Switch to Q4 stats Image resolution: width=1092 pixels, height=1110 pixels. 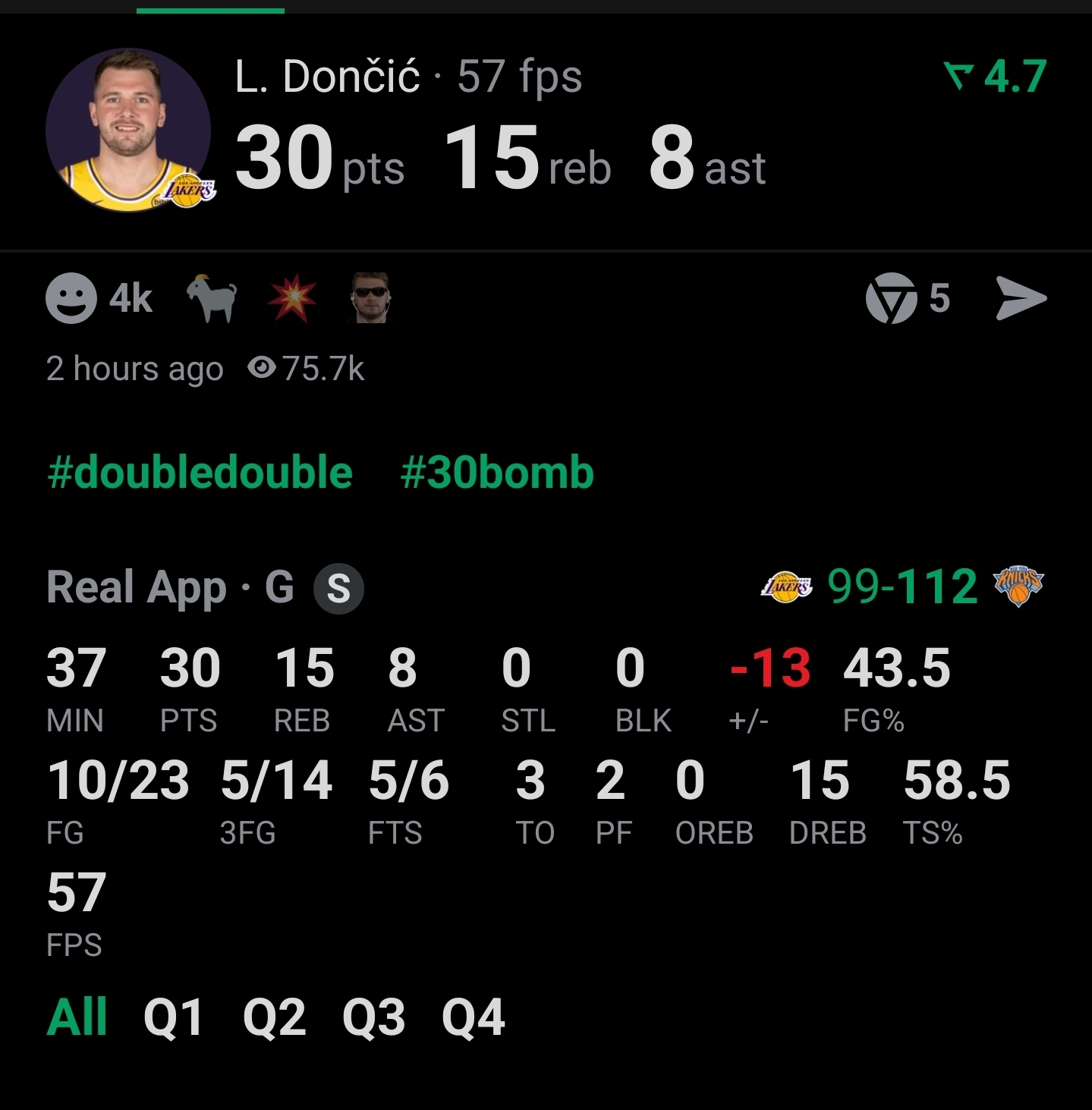(x=473, y=1017)
